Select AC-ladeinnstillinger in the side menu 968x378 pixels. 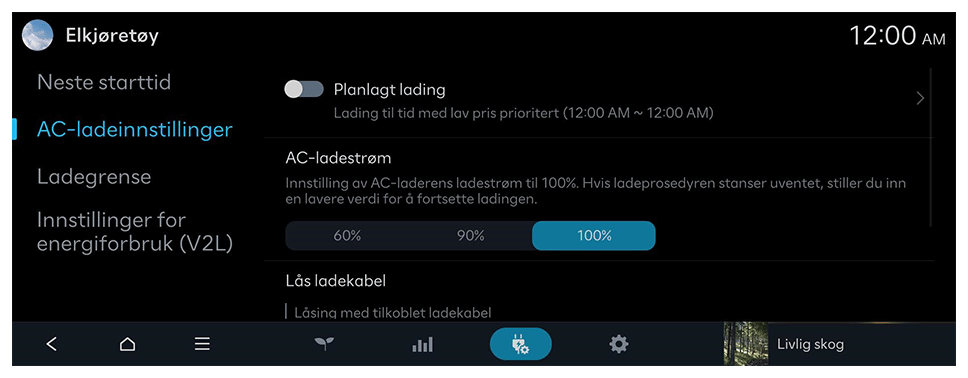pos(135,129)
